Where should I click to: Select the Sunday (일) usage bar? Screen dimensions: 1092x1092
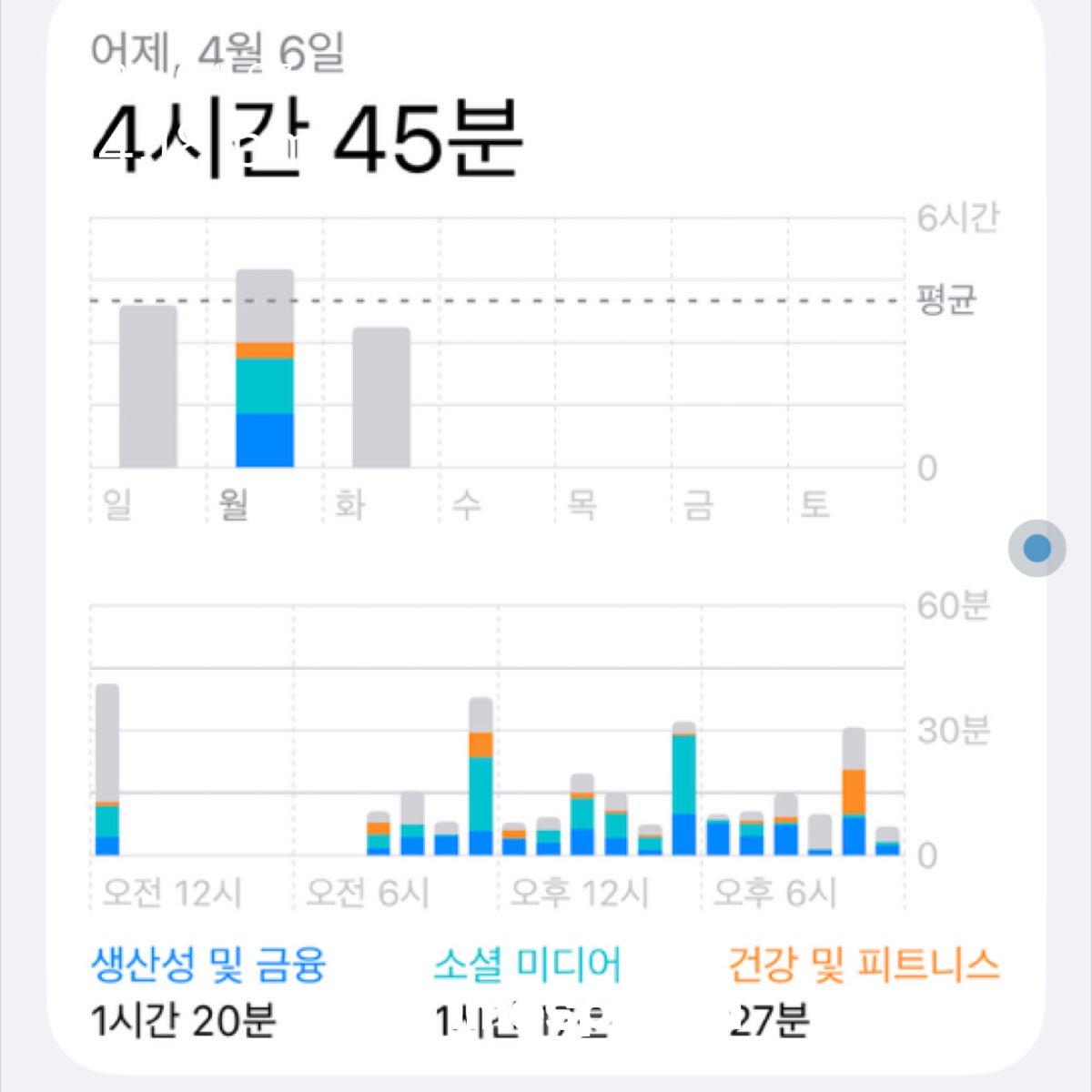point(148,387)
